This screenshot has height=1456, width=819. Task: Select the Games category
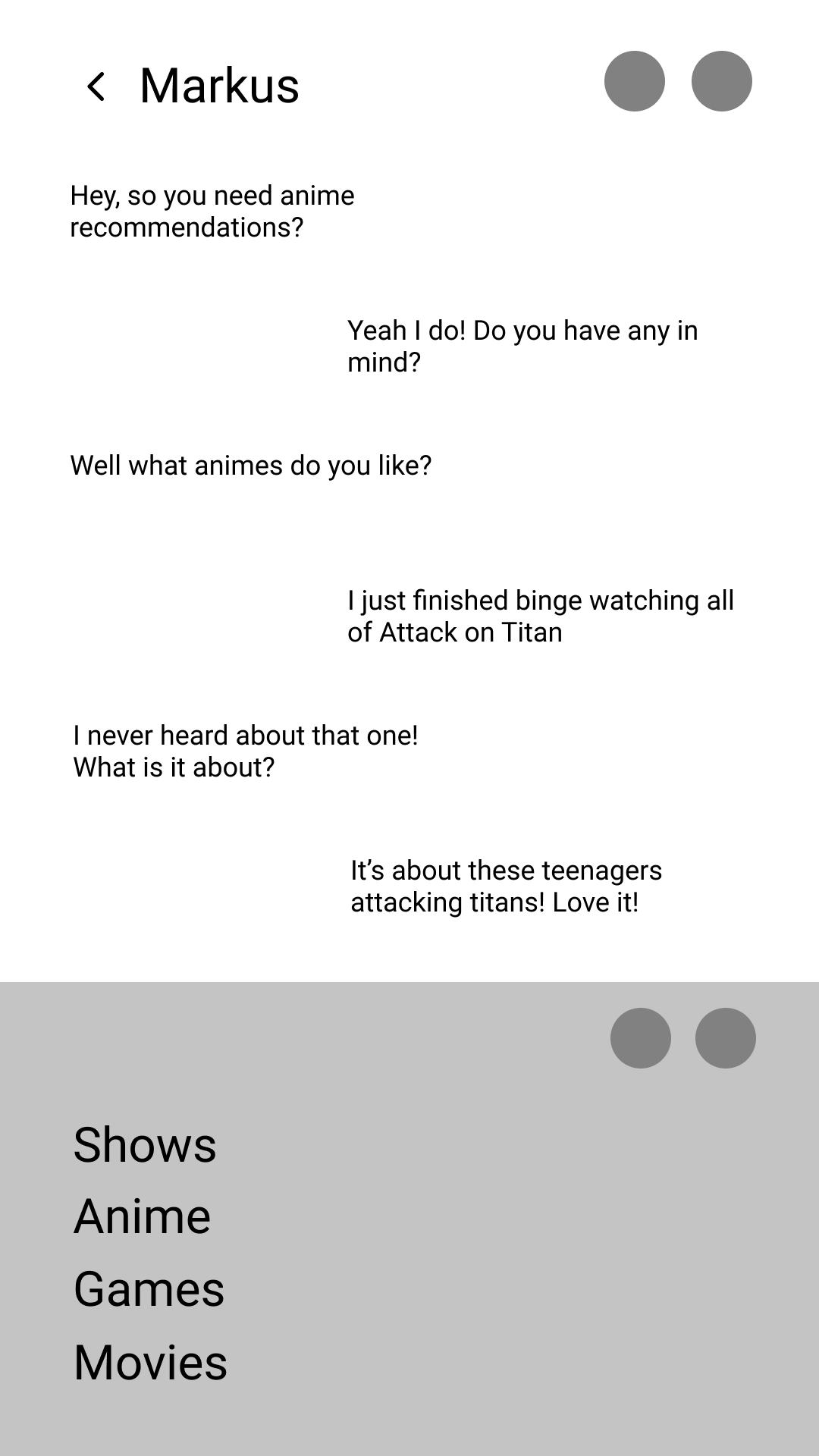click(x=149, y=1289)
